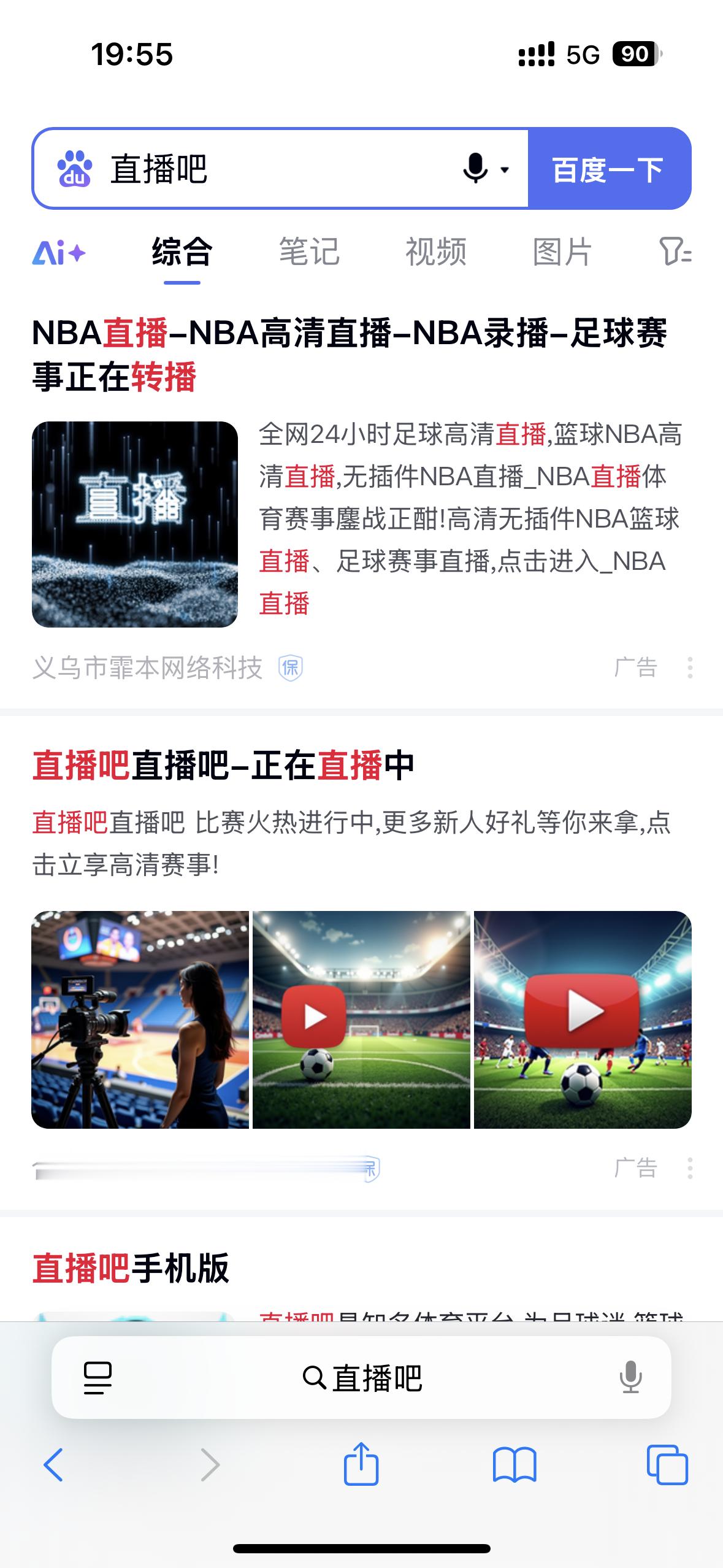Tap the AI+ icon left of tabs

59,253
